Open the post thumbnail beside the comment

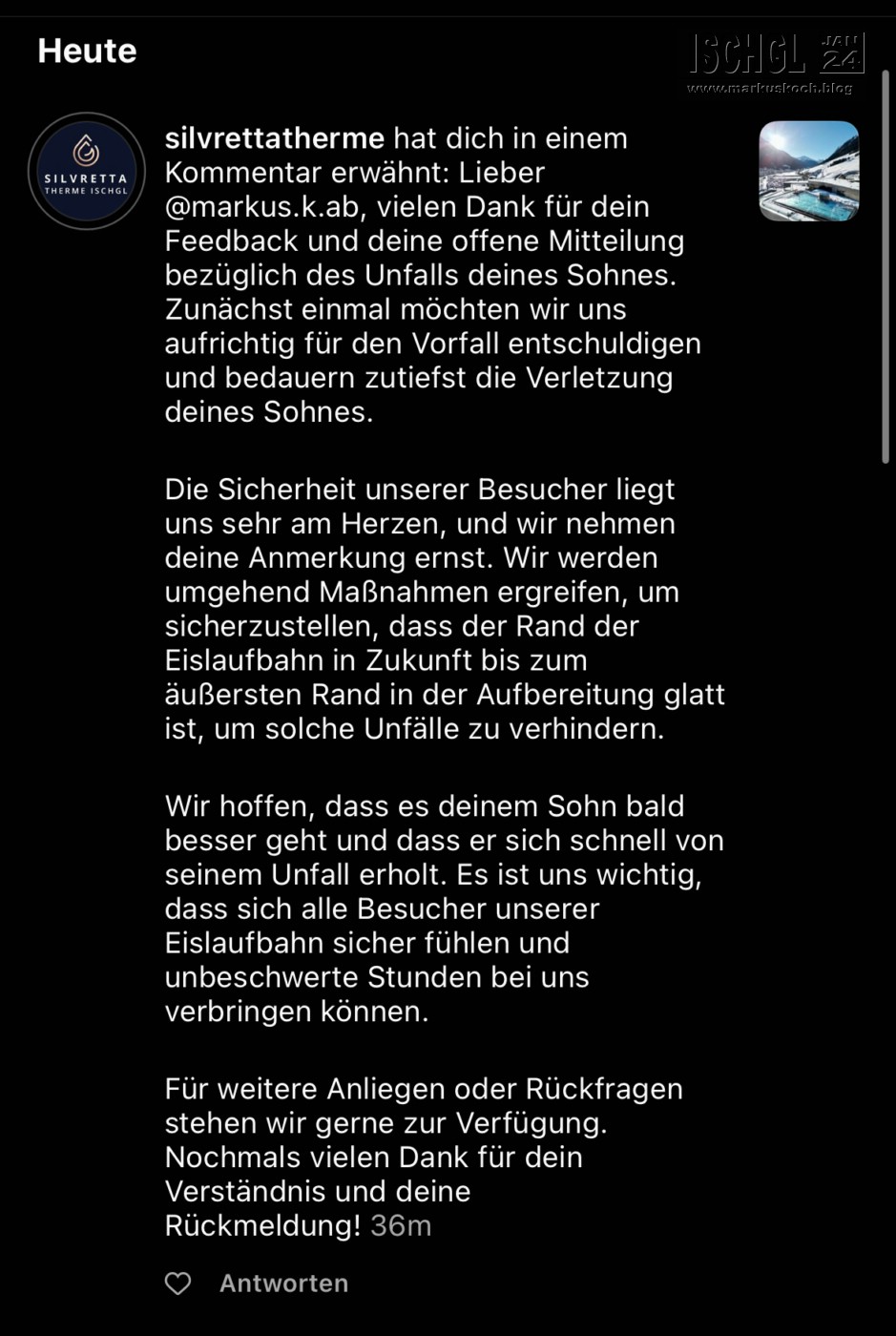(808, 171)
